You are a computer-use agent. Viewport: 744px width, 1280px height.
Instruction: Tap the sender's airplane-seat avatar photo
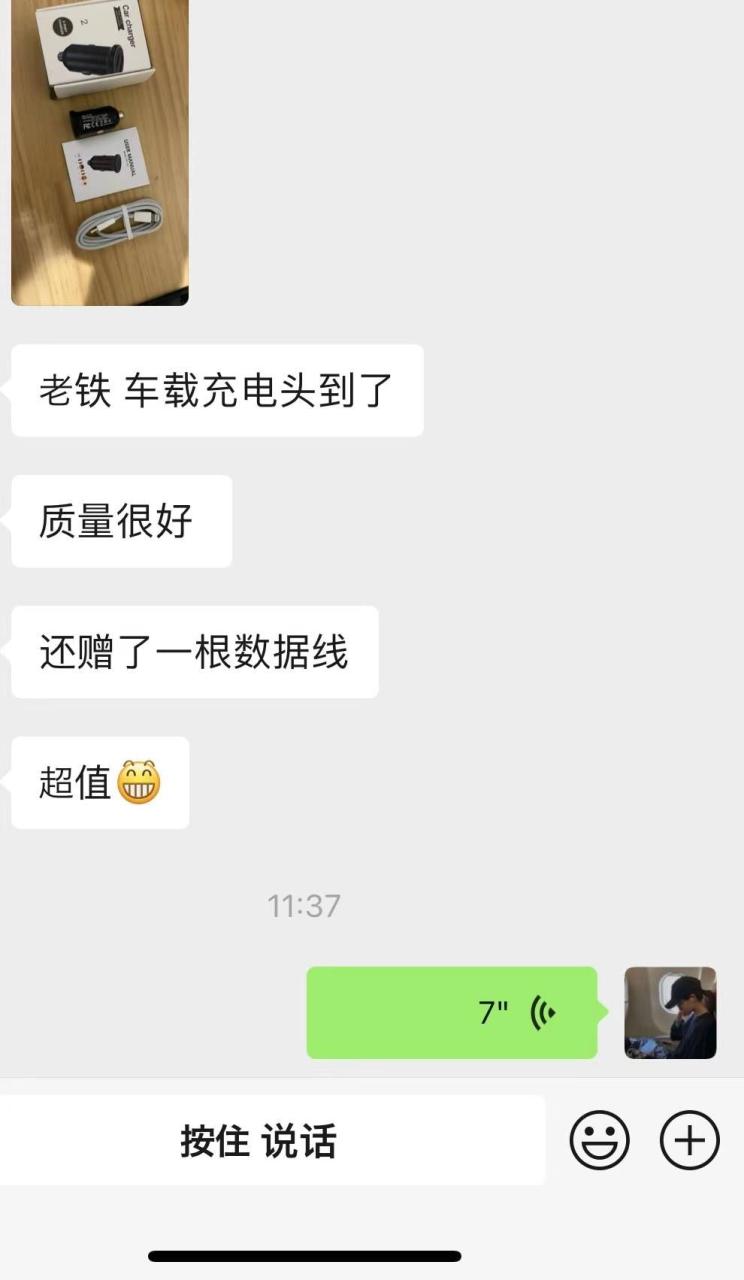click(671, 1012)
